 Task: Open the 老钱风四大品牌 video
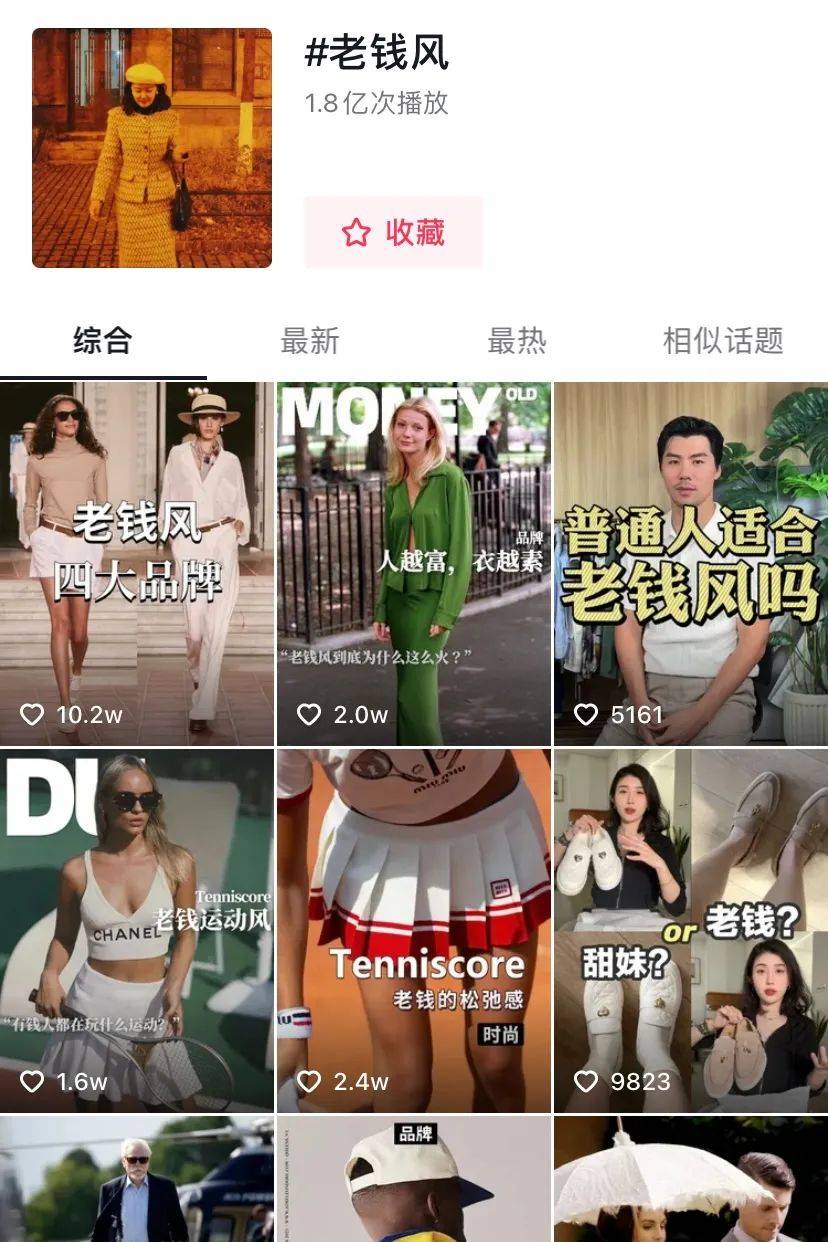(137, 563)
